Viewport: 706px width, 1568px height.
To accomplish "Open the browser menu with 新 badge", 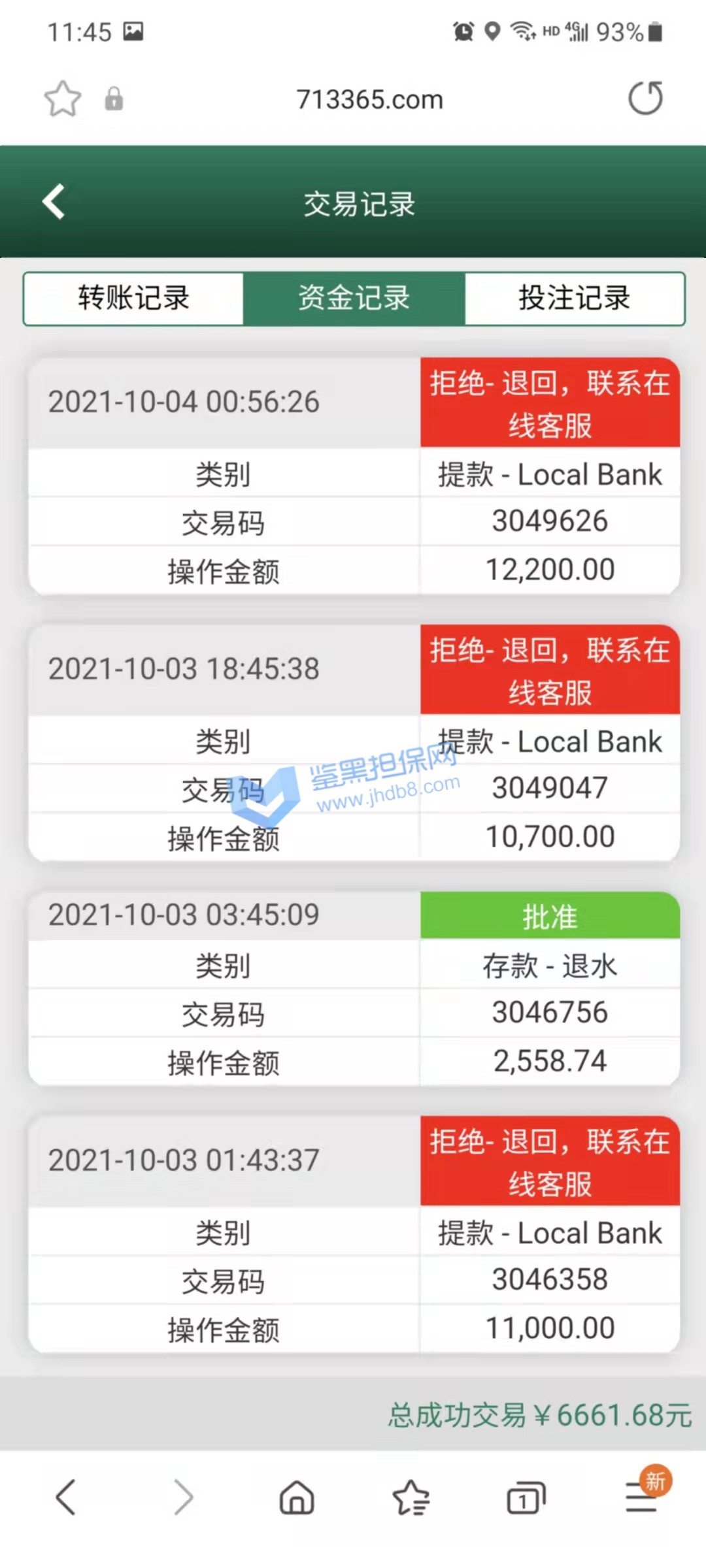I will (642, 1496).
